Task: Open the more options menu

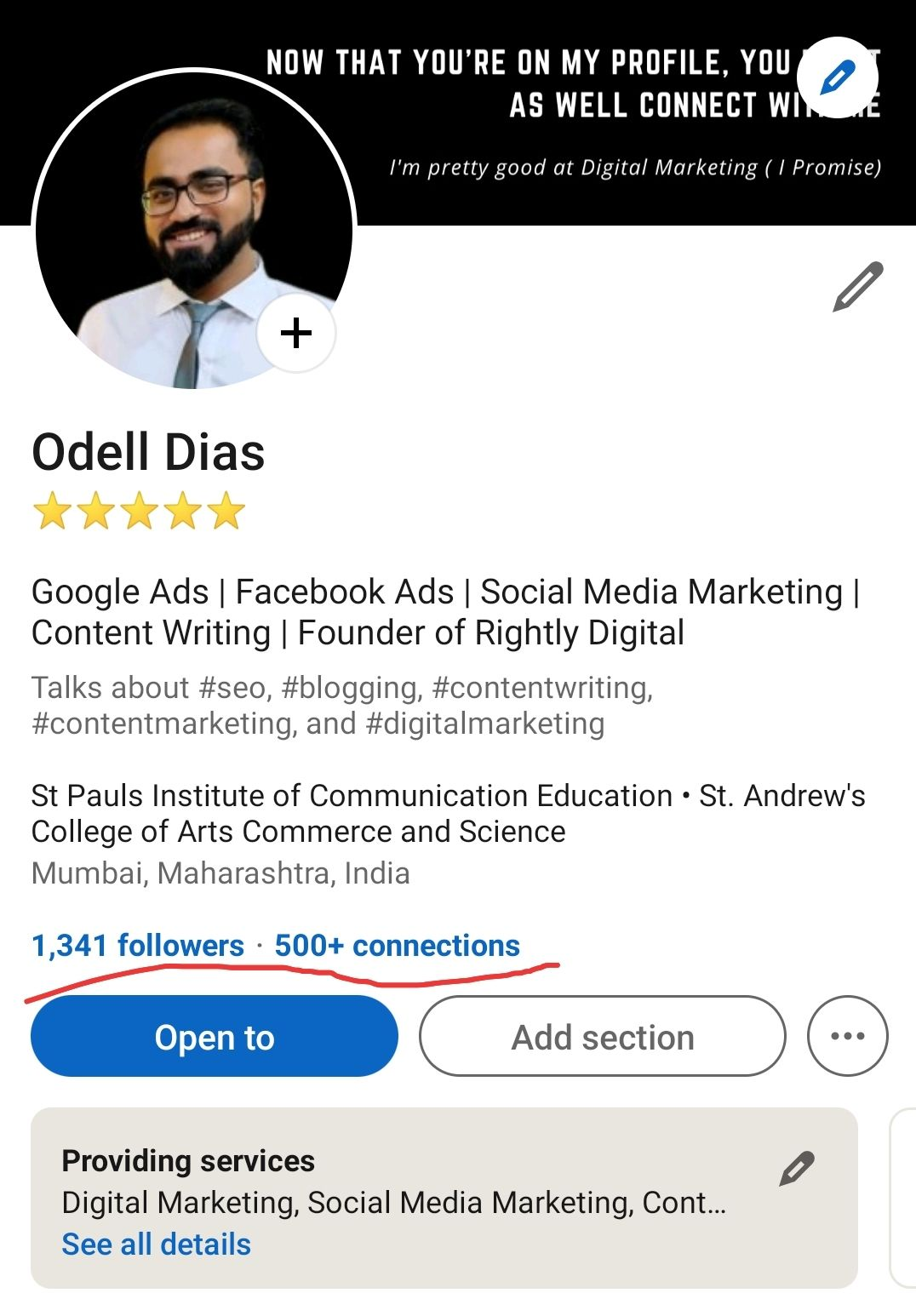Action: 847,1037
